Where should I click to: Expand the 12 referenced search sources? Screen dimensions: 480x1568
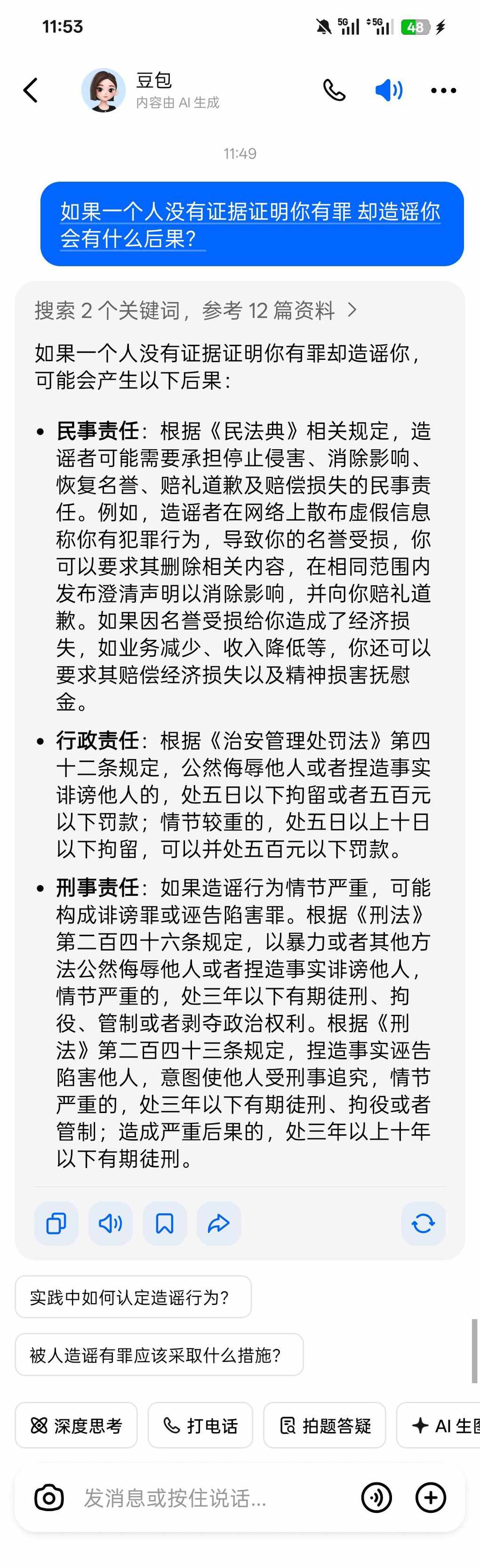tap(195, 310)
